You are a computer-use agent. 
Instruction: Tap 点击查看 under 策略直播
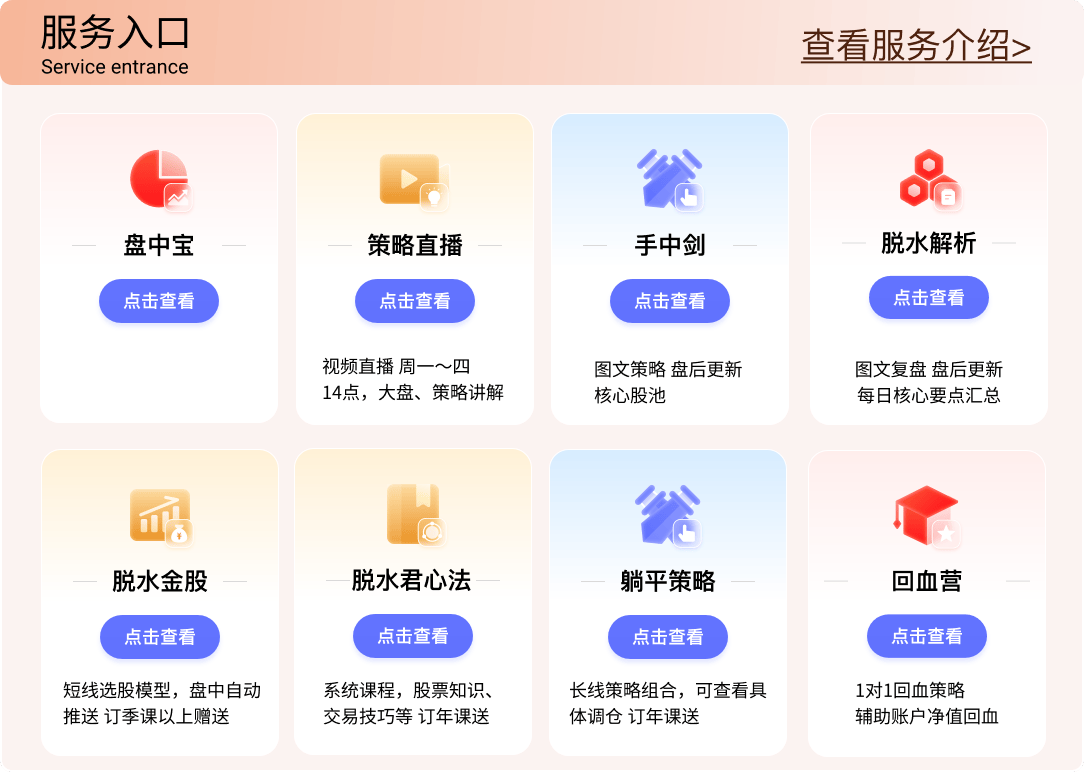tap(415, 301)
